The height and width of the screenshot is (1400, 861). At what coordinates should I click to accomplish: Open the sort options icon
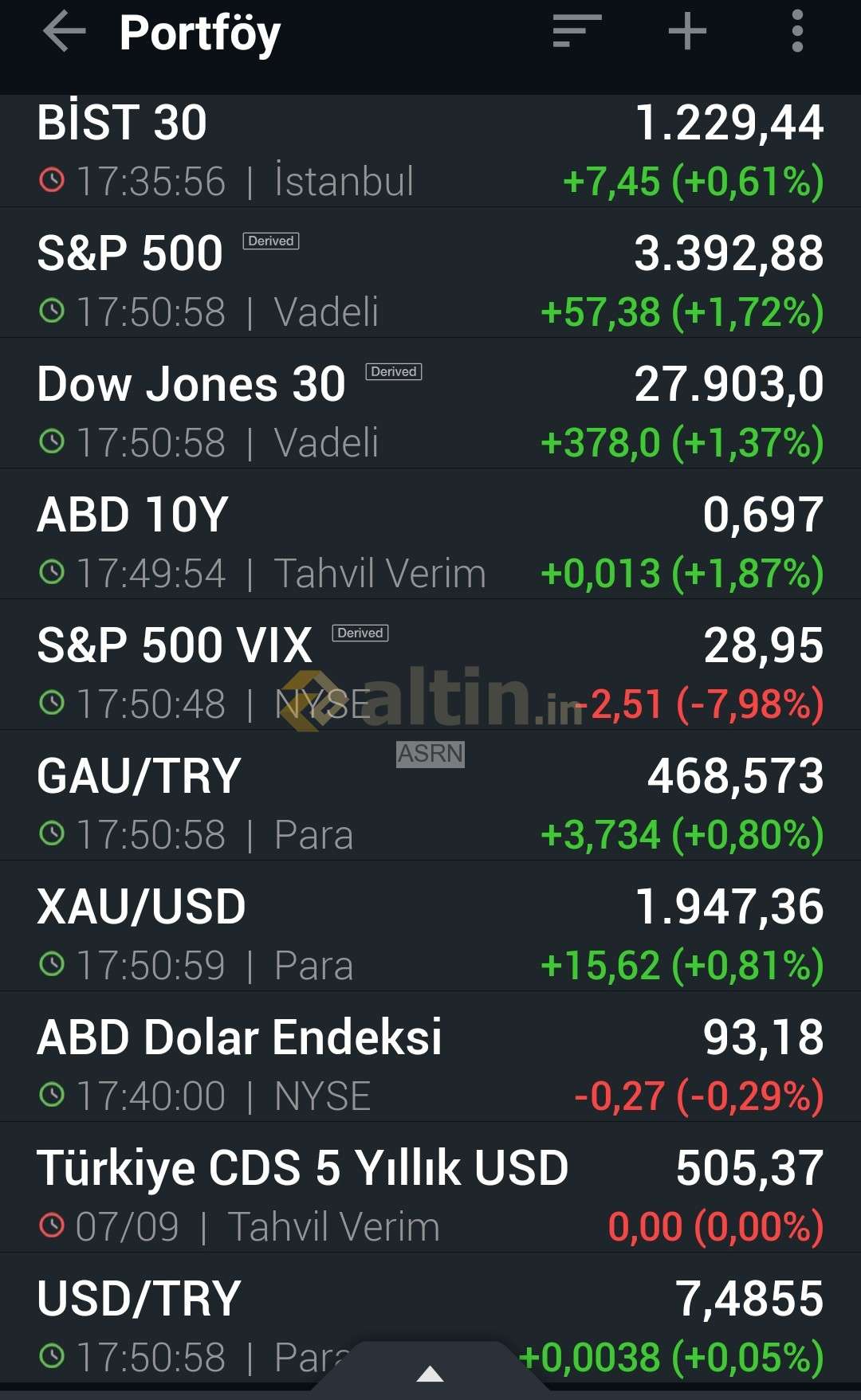[x=577, y=32]
